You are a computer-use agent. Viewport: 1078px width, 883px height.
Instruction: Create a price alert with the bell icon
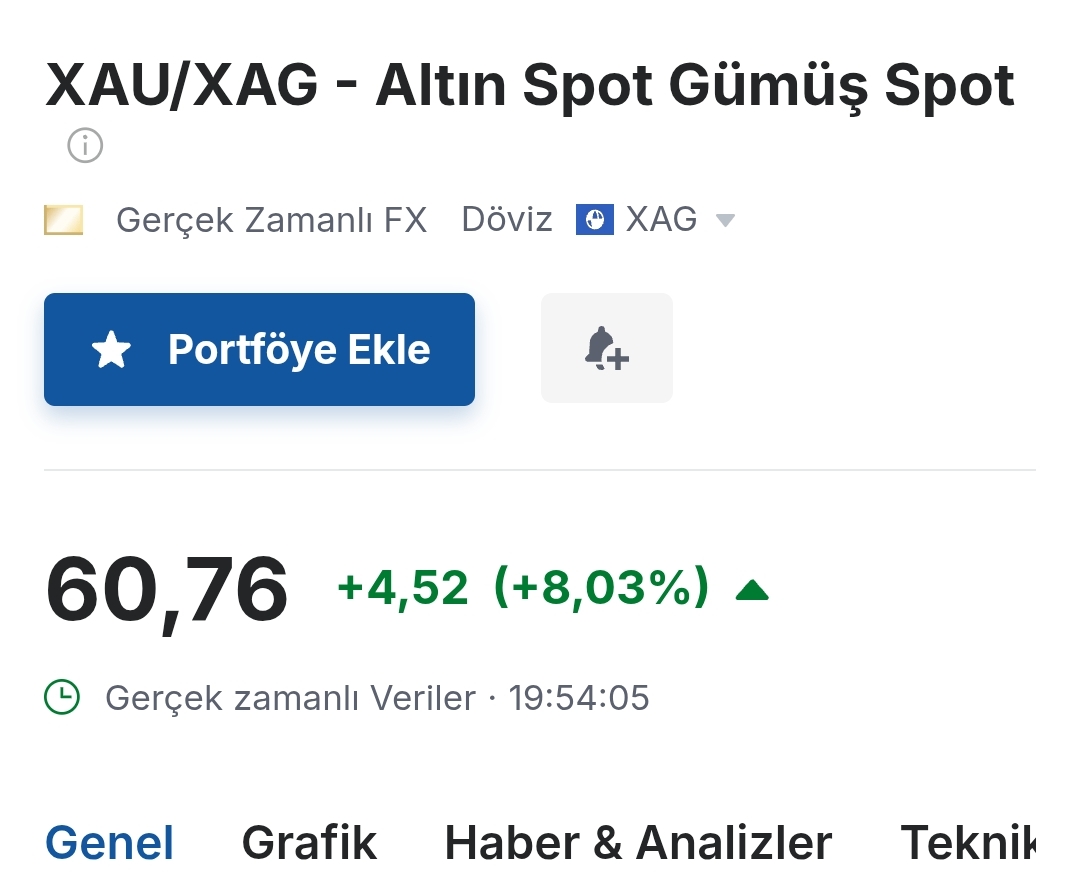pyautogui.click(x=606, y=348)
